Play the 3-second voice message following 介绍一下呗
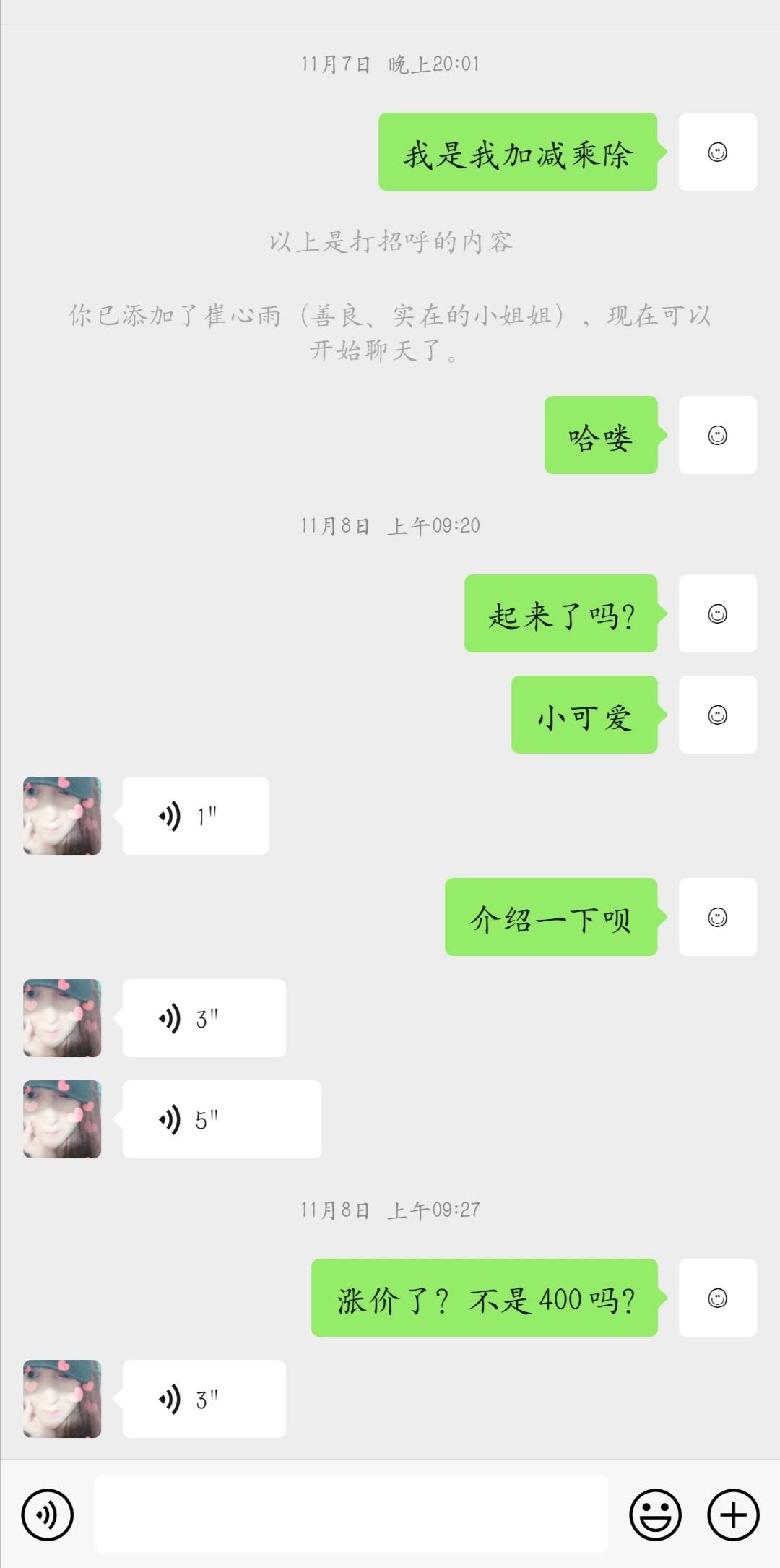Viewport: 780px width, 1568px height. pyautogui.click(x=204, y=1018)
